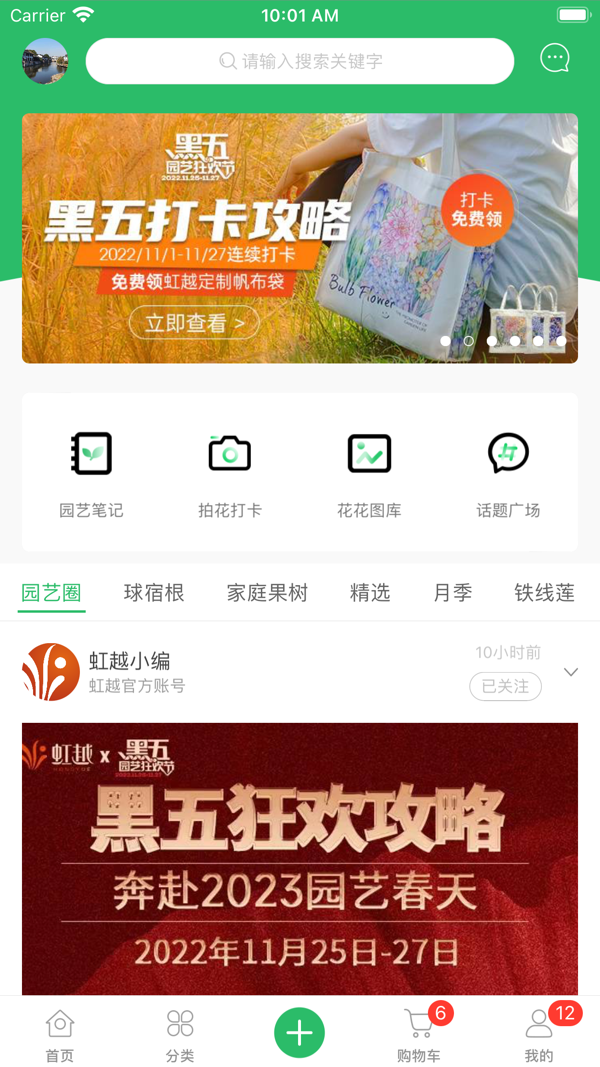
Task: Open the profile avatar in the header
Action: point(45,61)
